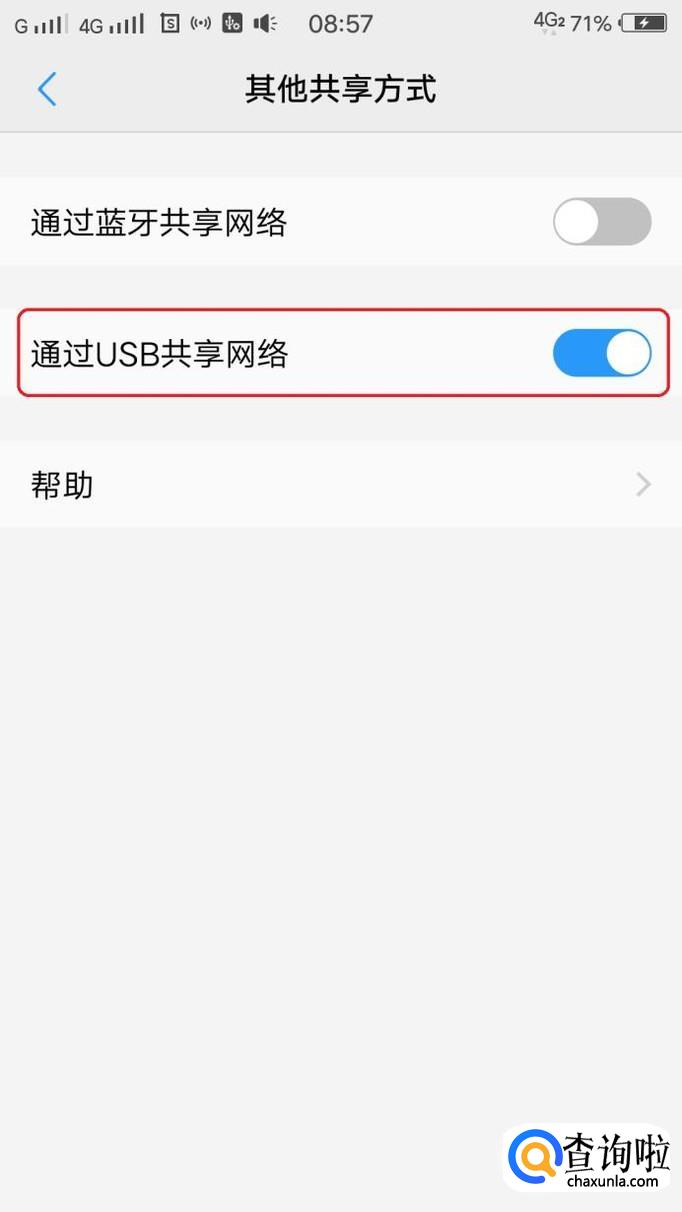Viewport: 682px width, 1212px height.
Task: Turn off USB network sharing switch
Action: pos(602,353)
